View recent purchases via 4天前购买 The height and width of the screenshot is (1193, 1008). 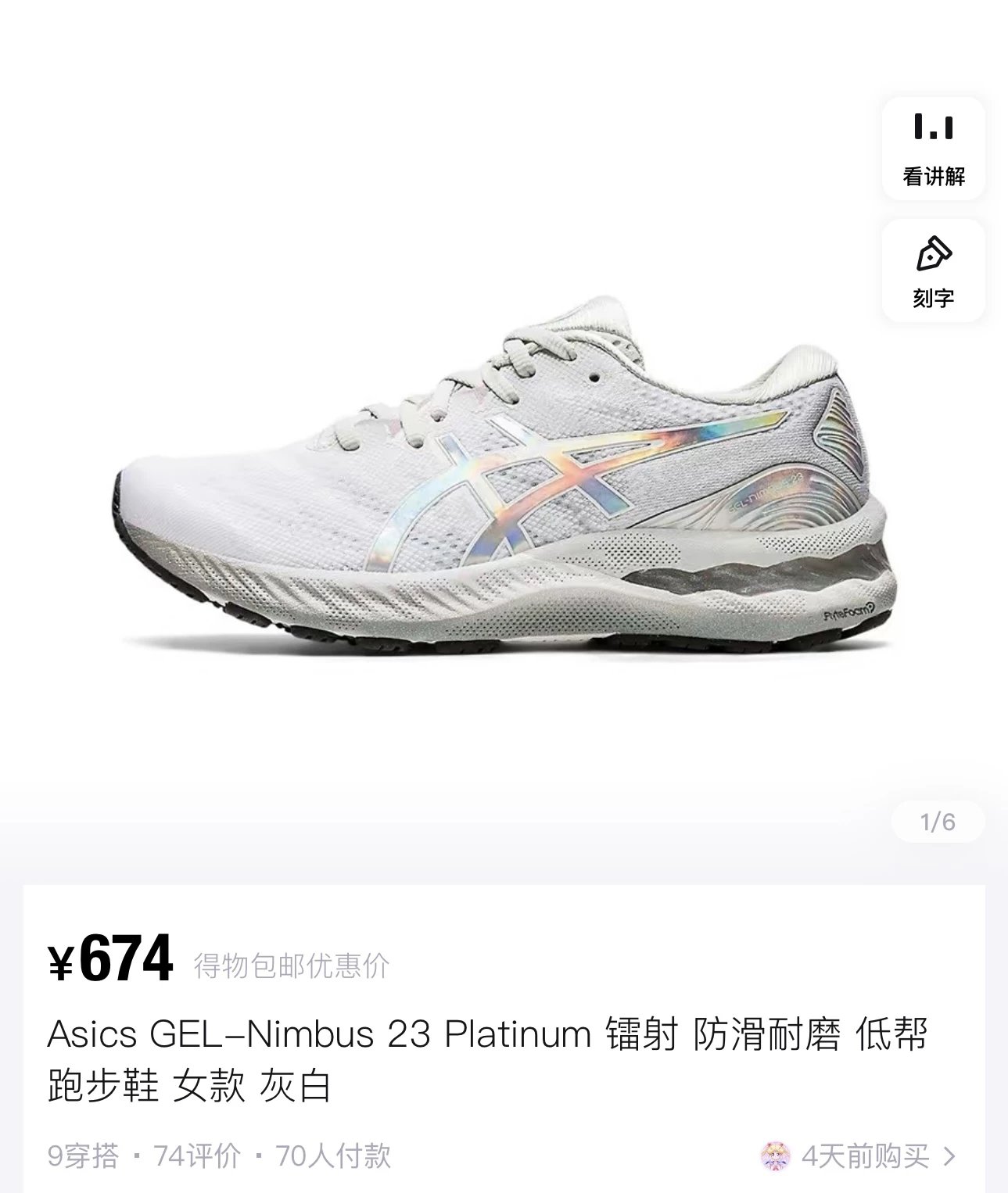(x=865, y=1155)
